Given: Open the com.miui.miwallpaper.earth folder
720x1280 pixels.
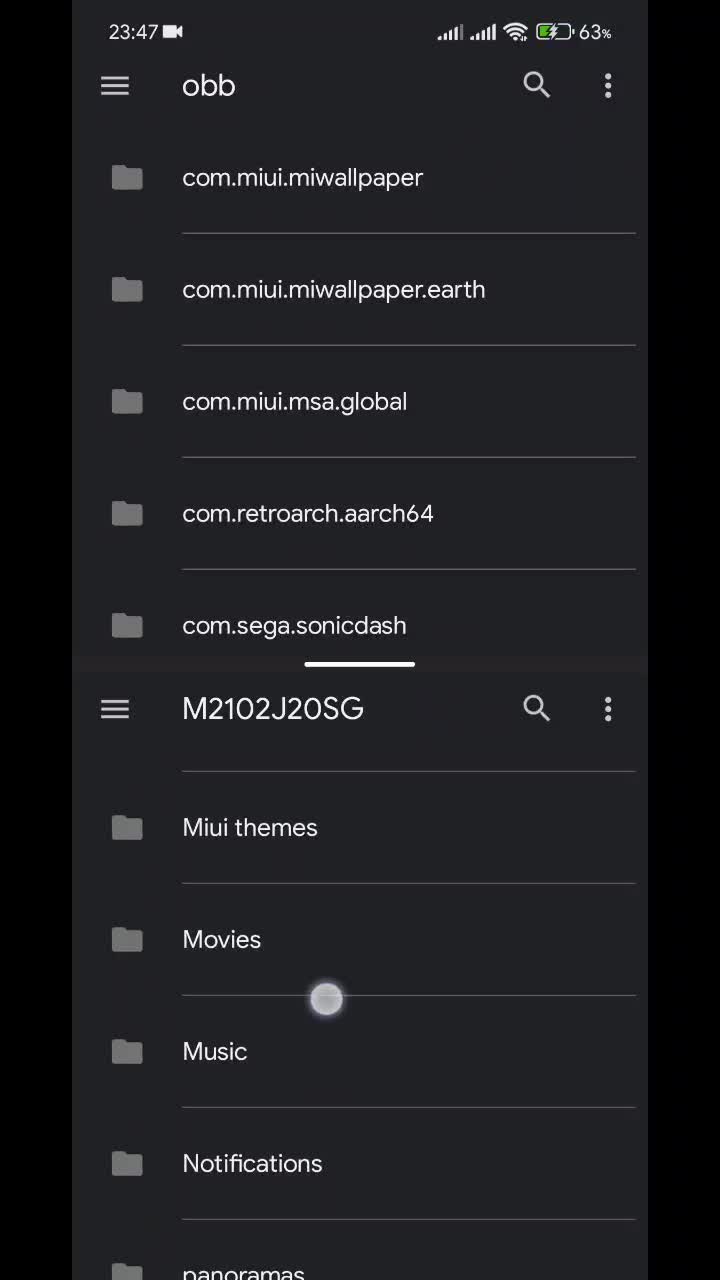Looking at the screenshot, I should click(333, 290).
